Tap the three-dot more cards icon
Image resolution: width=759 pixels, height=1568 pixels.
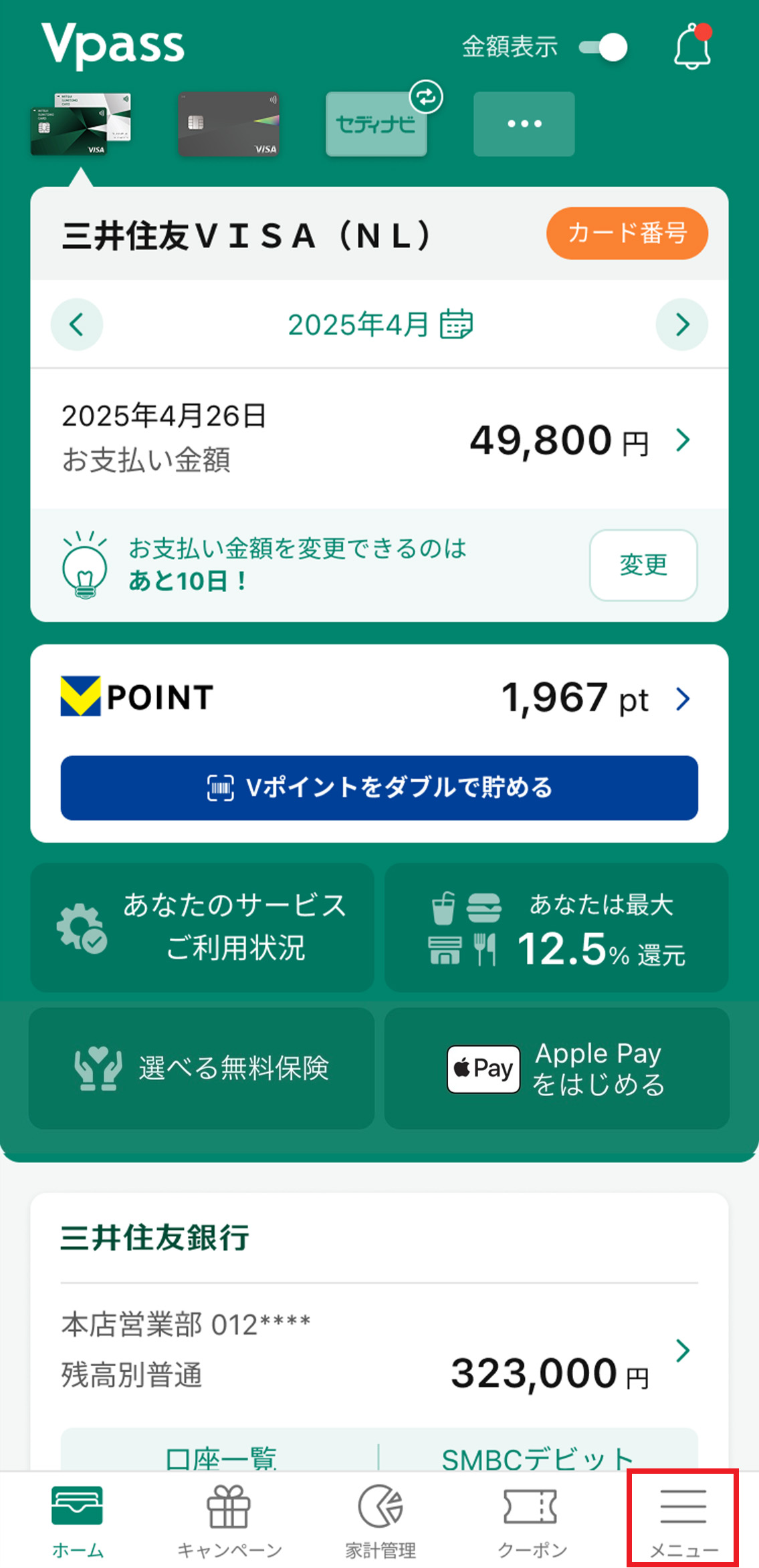pyautogui.click(x=524, y=124)
